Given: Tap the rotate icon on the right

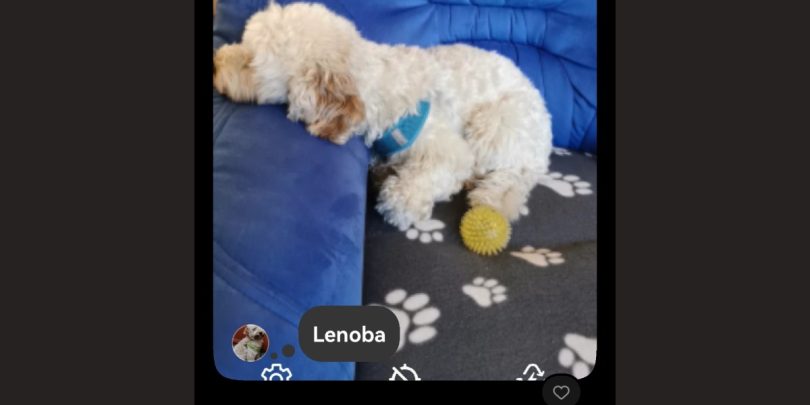Looking at the screenshot, I should (530, 374).
